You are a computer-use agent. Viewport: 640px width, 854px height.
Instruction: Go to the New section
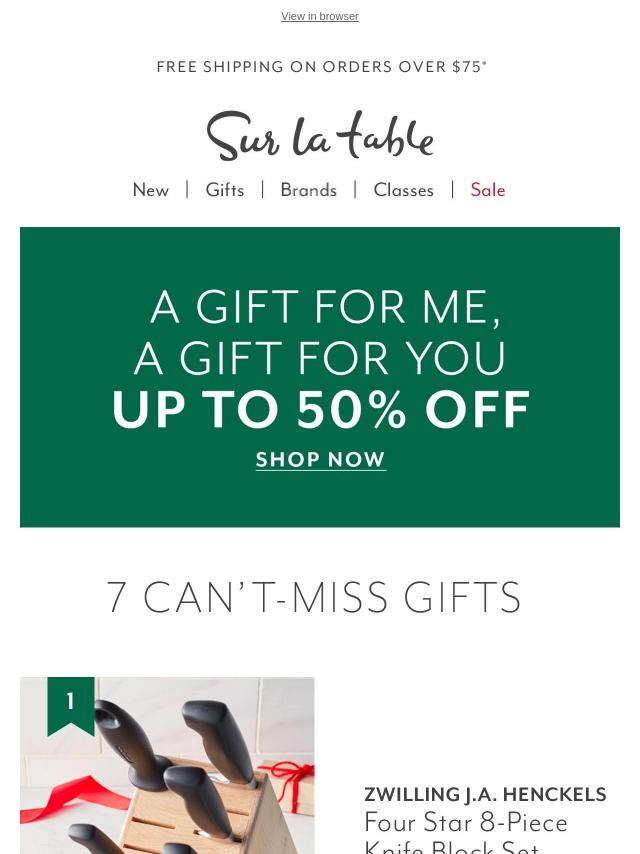[150, 190]
